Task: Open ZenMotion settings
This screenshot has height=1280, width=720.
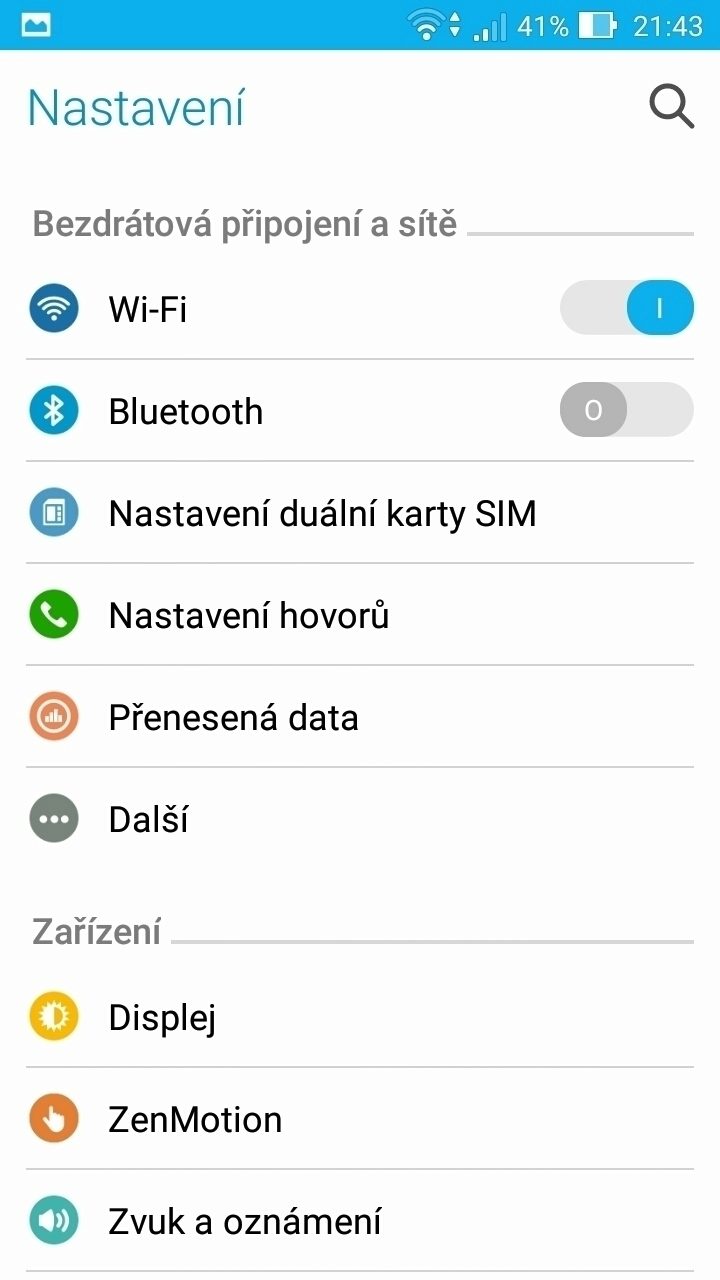Action: pyautogui.click(x=360, y=1119)
